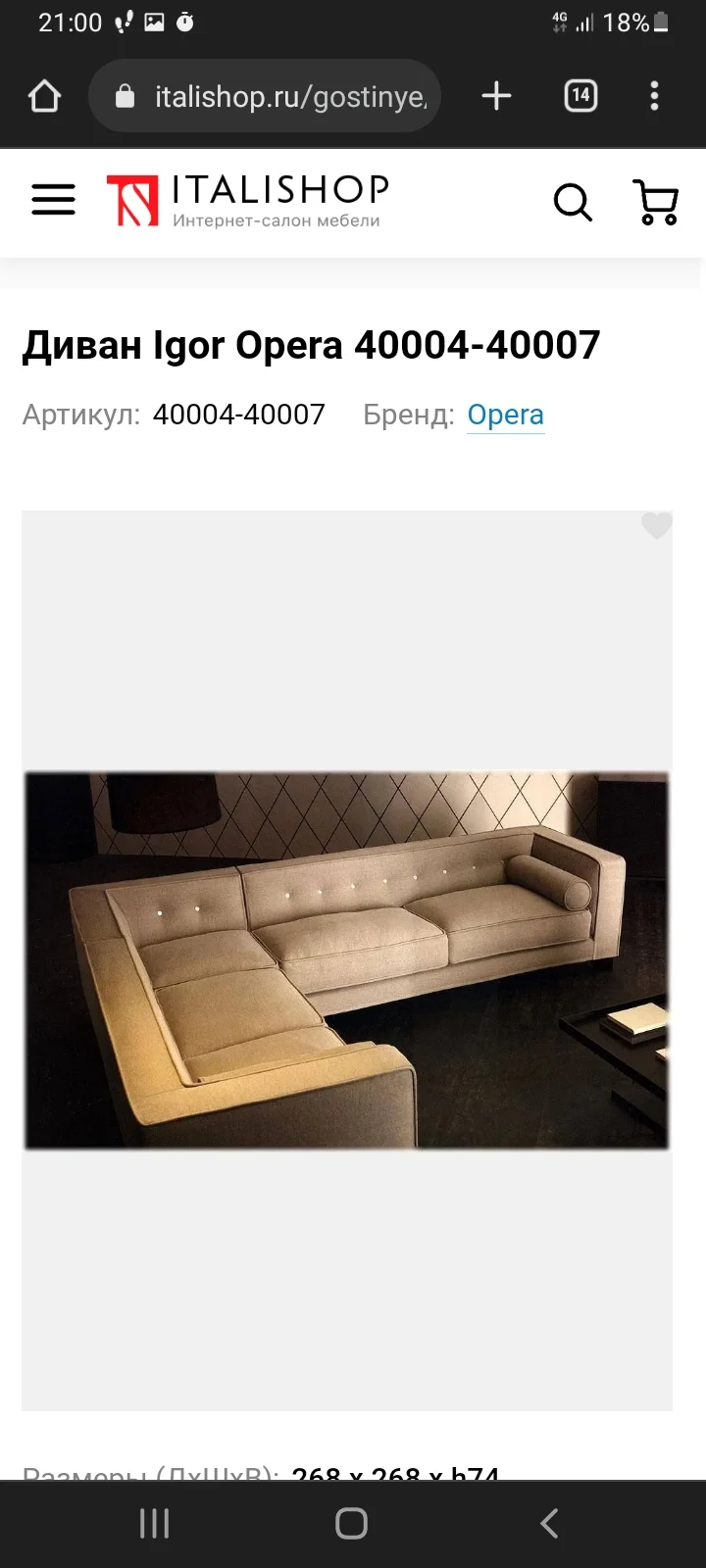The height and width of the screenshot is (1568, 706).
Task: Open recent apps with the III button
Action: coord(154,1523)
